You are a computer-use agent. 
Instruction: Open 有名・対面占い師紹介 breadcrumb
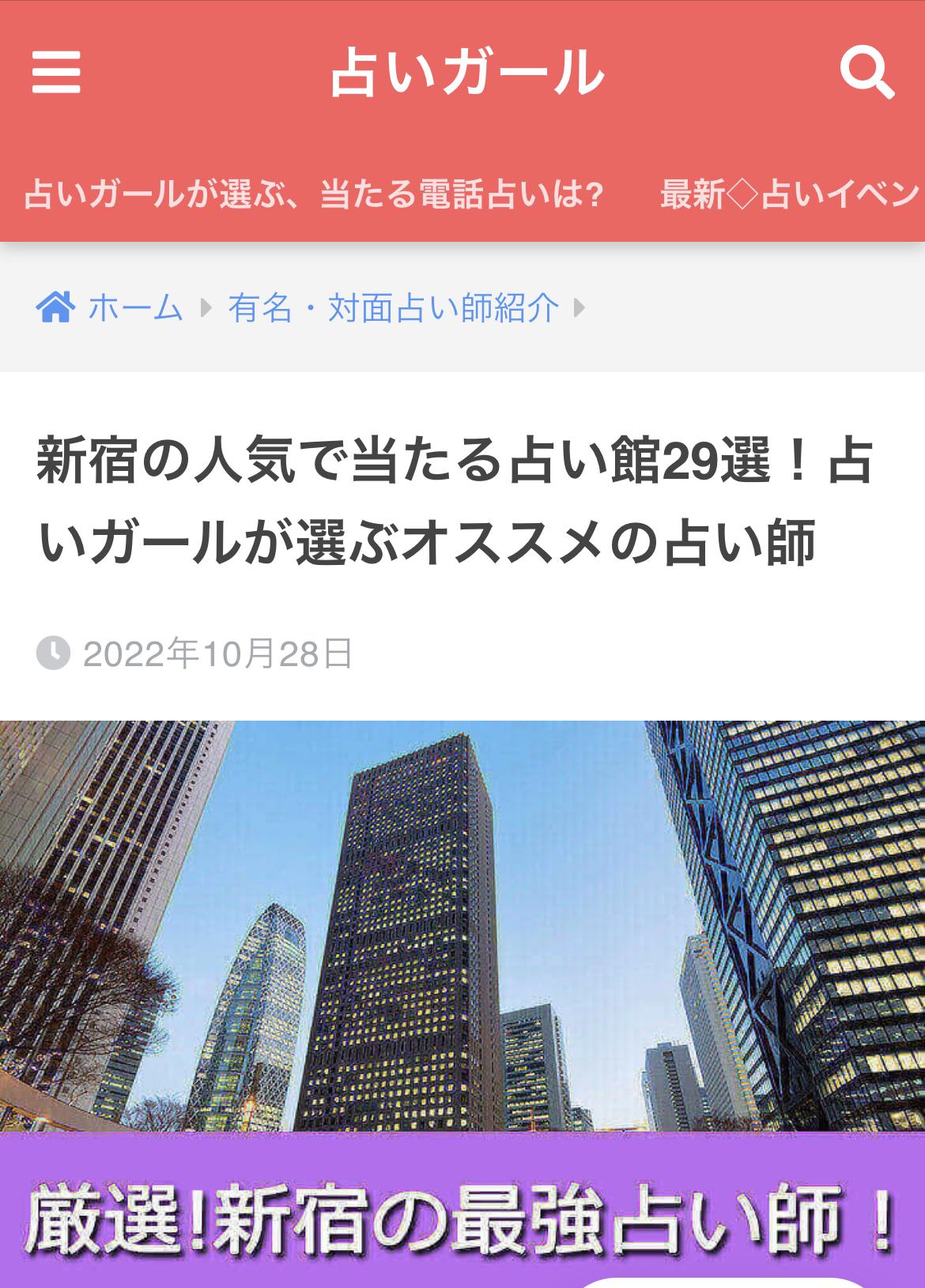tap(393, 307)
